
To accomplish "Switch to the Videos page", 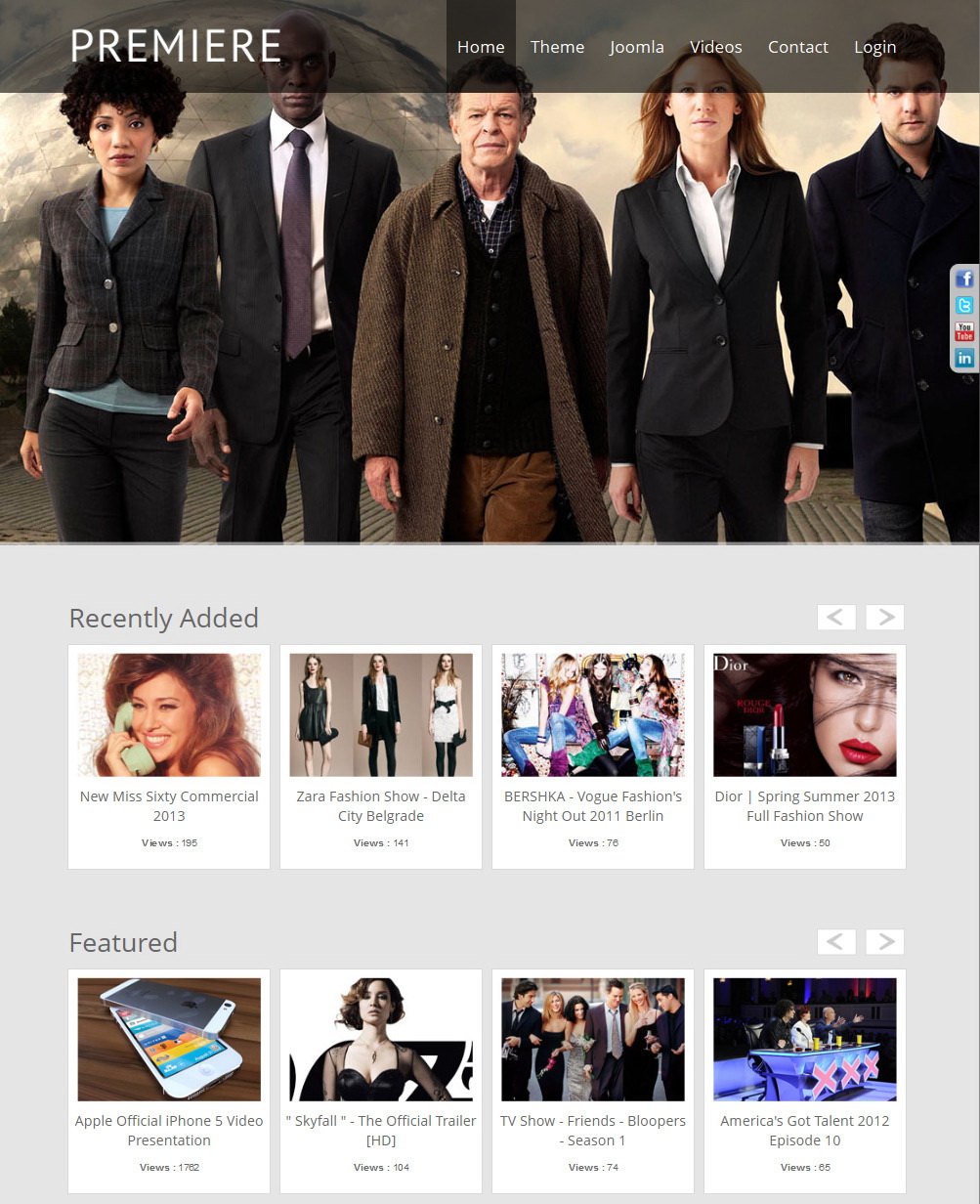I will click(715, 47).
